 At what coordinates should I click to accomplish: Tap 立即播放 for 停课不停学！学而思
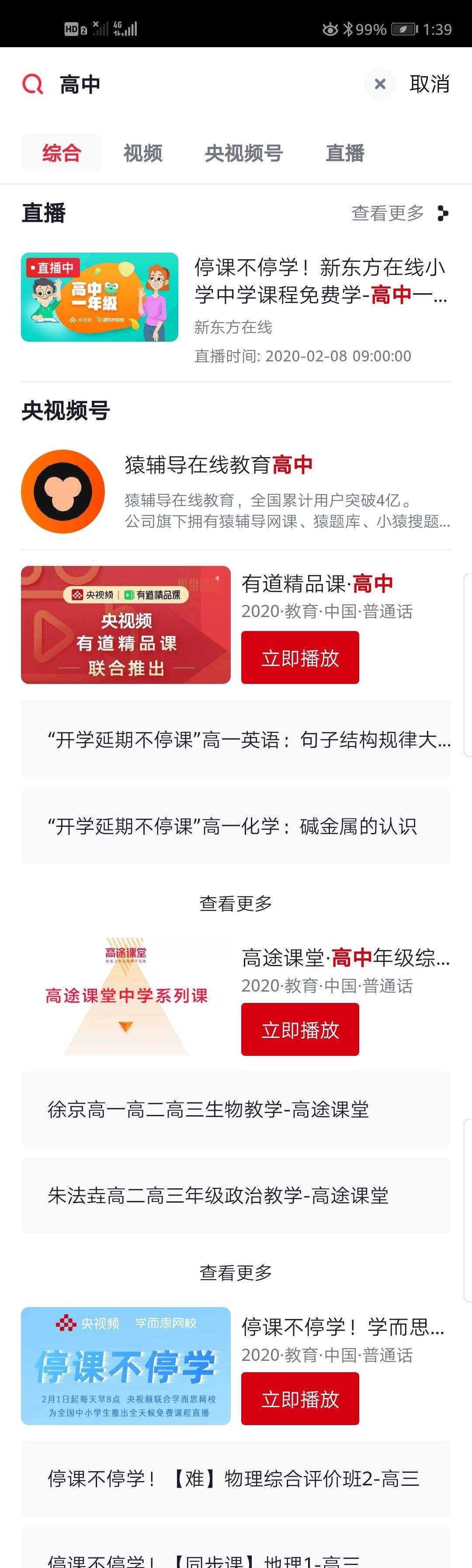[300, 1399]
